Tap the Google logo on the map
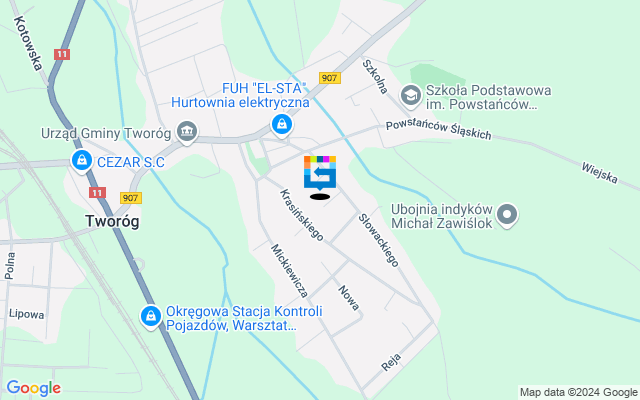Screen dimensions: 640x400 pos(33,388)
